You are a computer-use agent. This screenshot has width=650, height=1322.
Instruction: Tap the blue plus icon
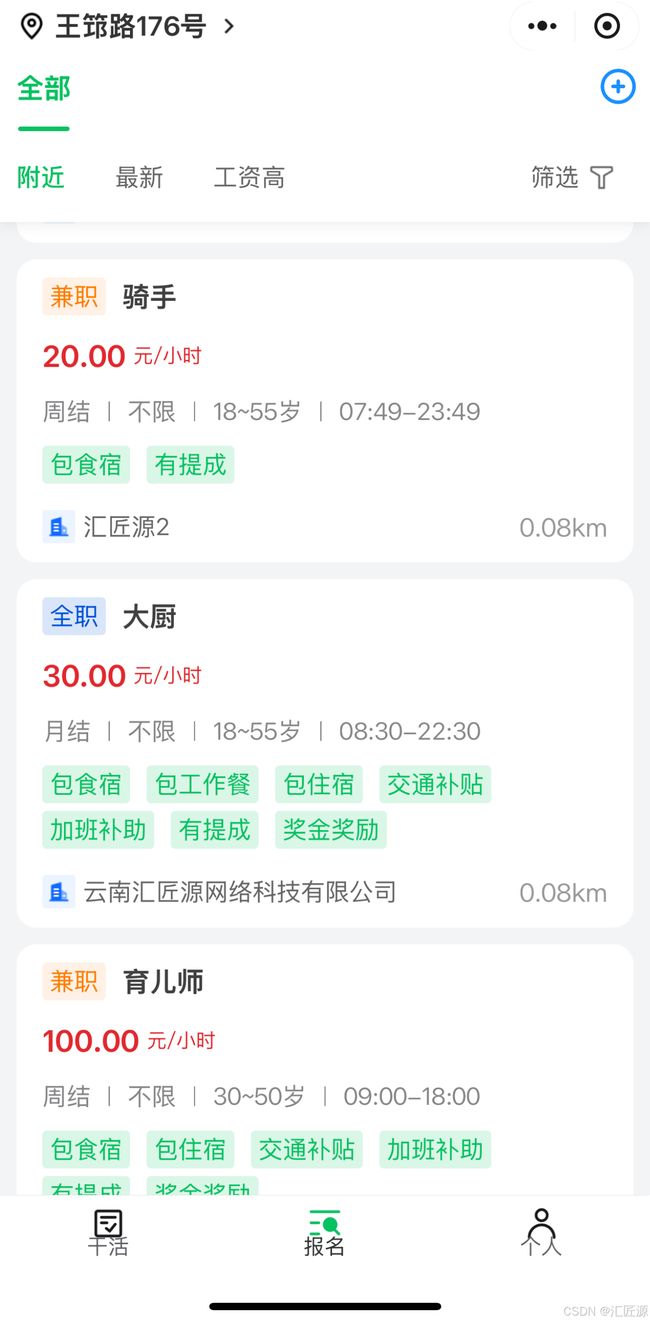[x=618, y=87]
